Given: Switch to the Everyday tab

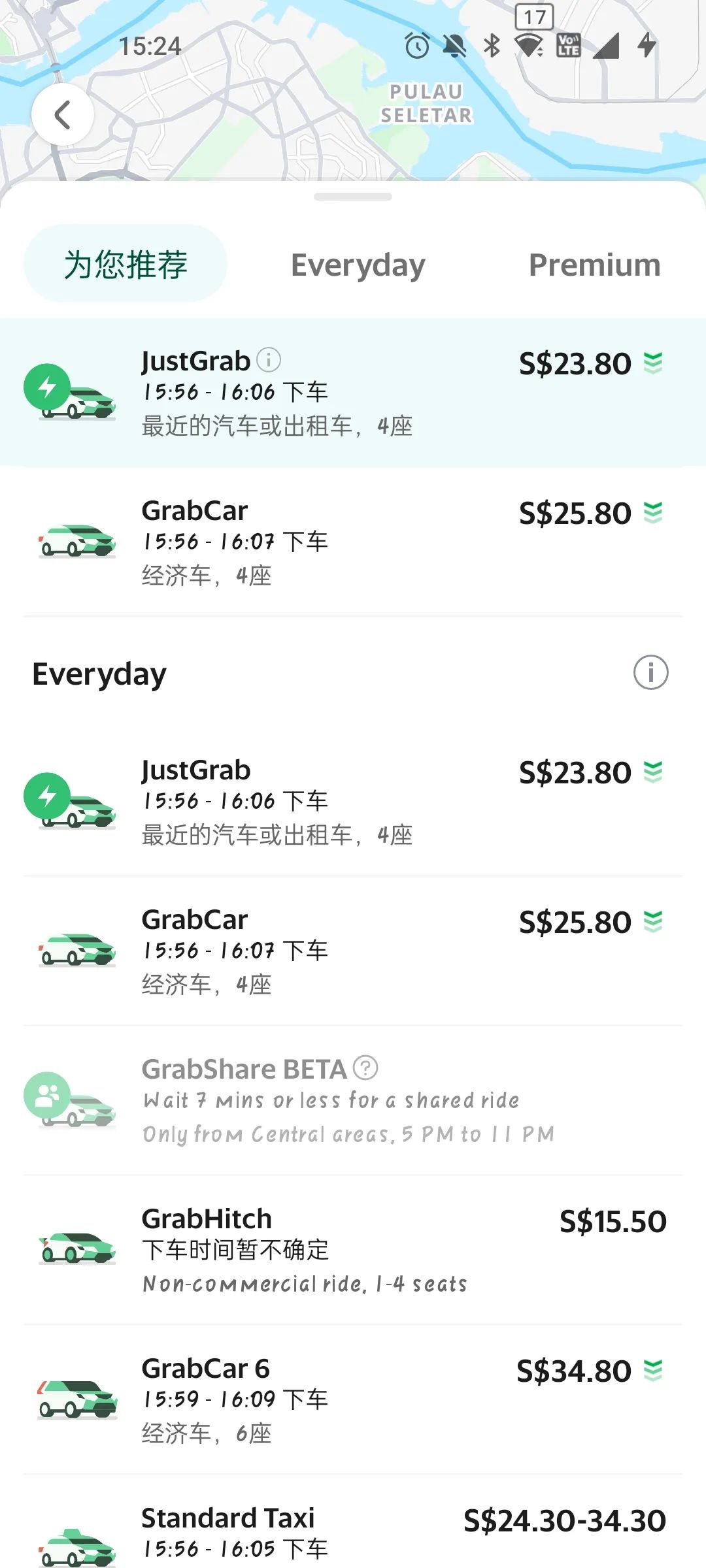Looking at the screenshot, I should point(358,265).
